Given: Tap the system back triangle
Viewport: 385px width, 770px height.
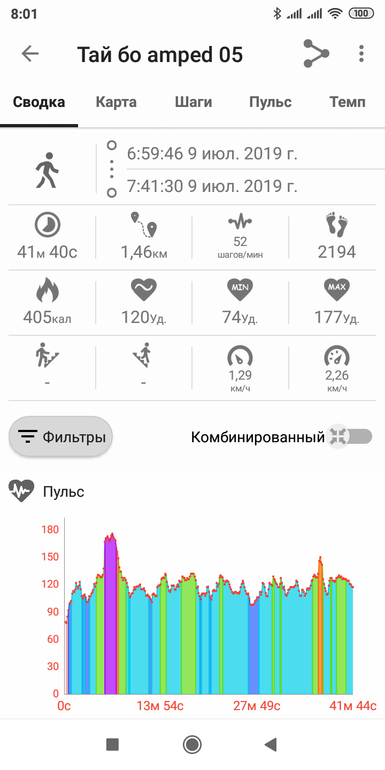Looking at the screenshot, I should pos(271,744).
